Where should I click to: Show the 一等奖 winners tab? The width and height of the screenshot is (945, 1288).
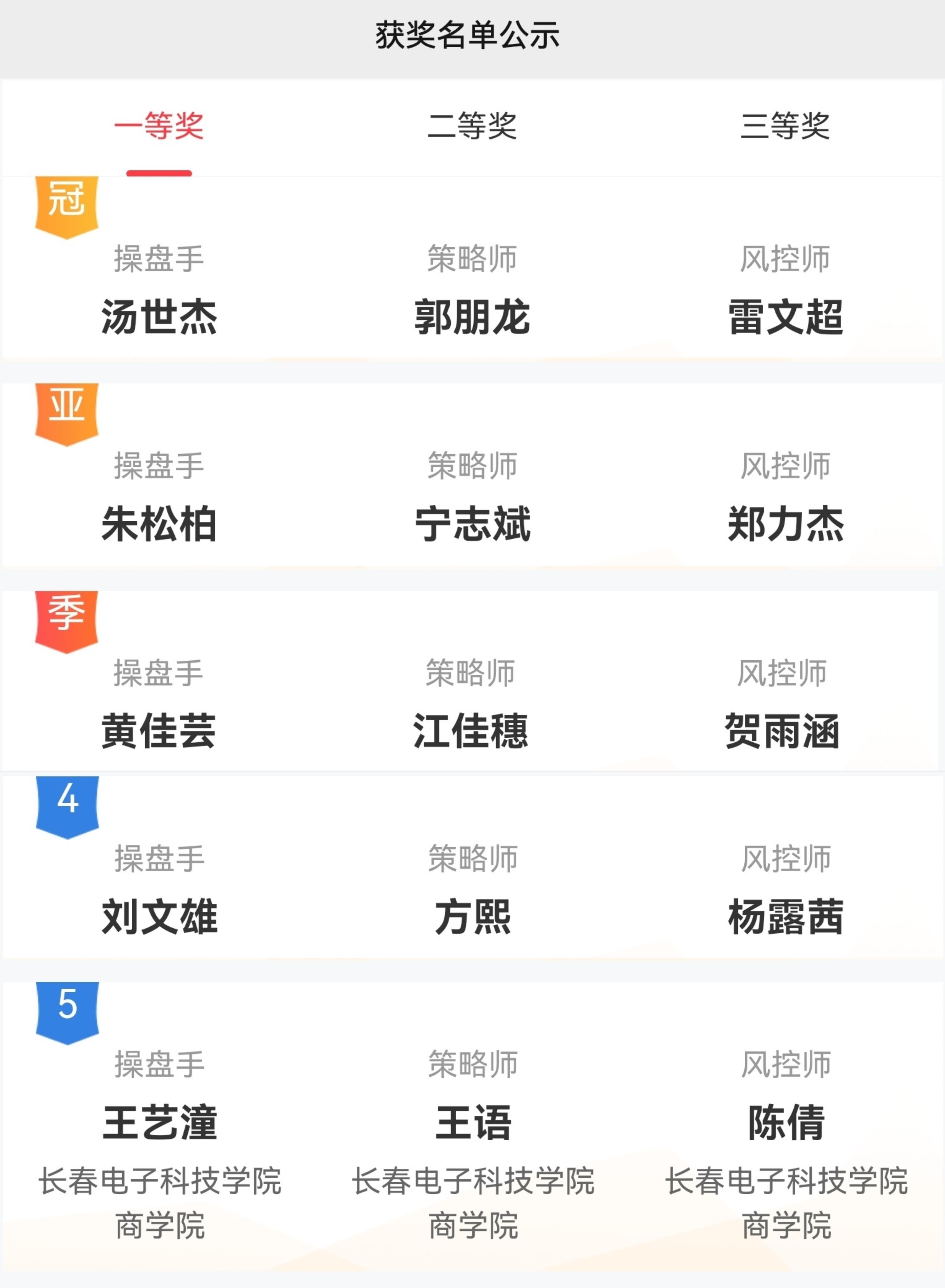[159, 126]
